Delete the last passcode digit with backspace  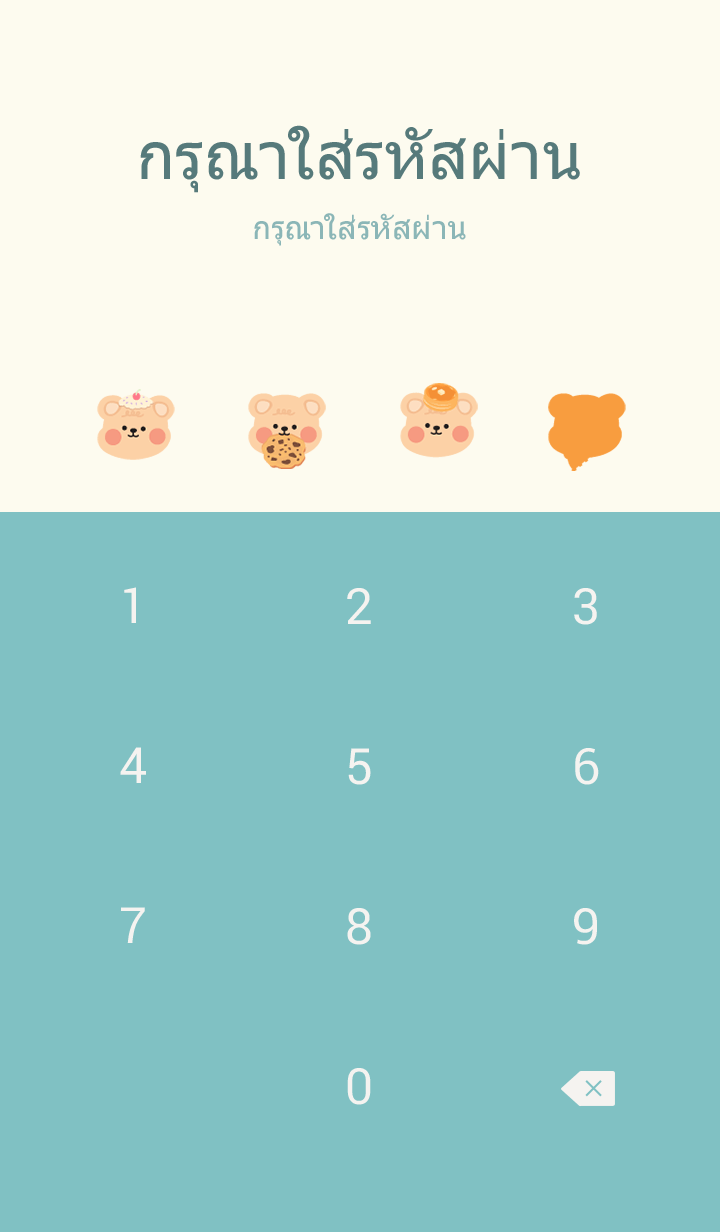pos(588,1088)
